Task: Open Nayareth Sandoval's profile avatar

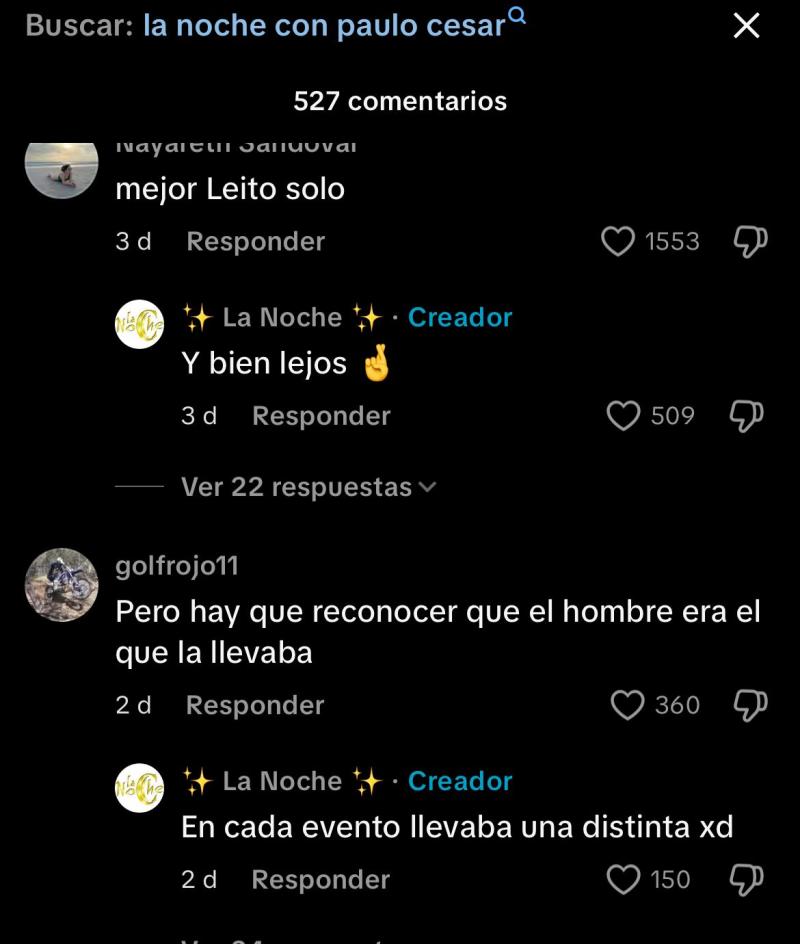Action: (61, 162)
